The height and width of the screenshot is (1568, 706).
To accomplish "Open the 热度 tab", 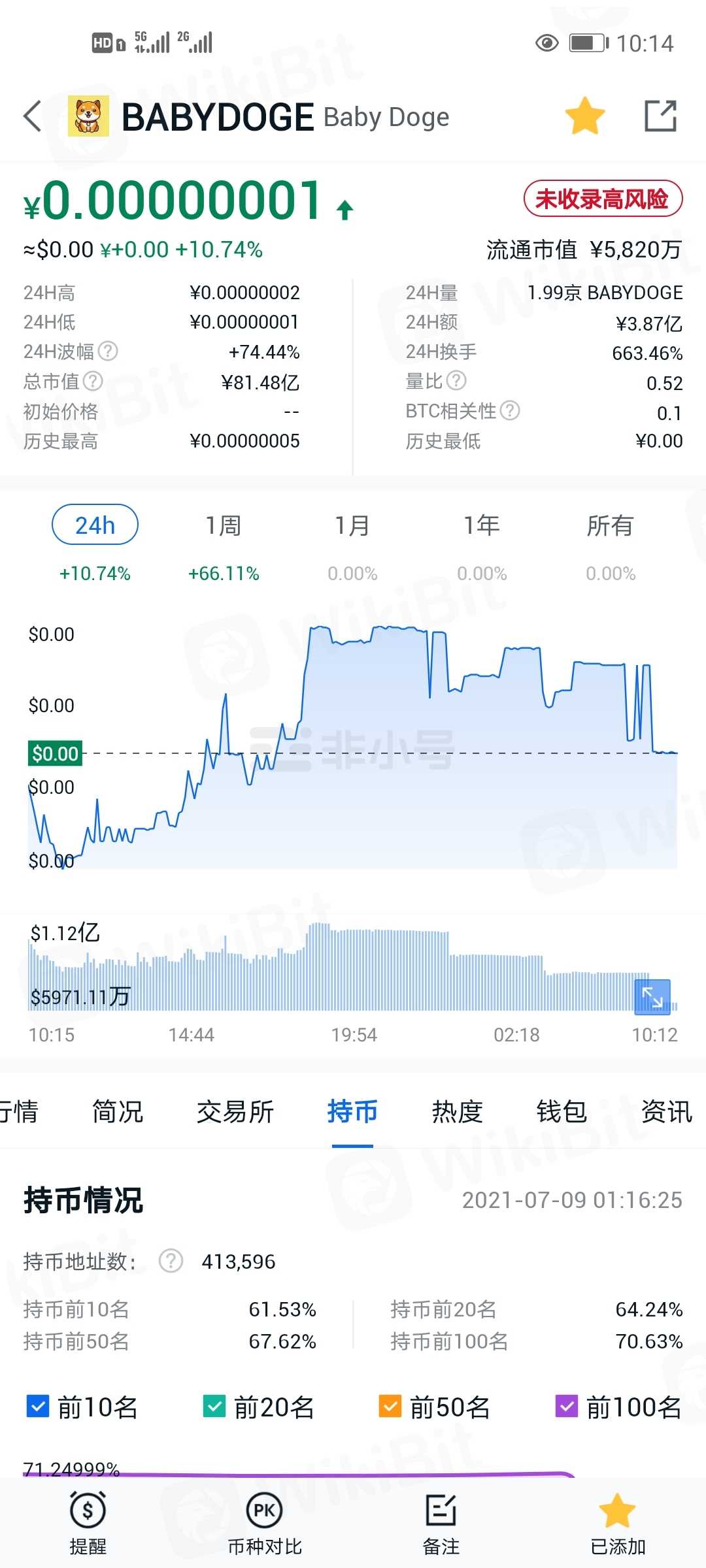I will tap(457, 1111).
